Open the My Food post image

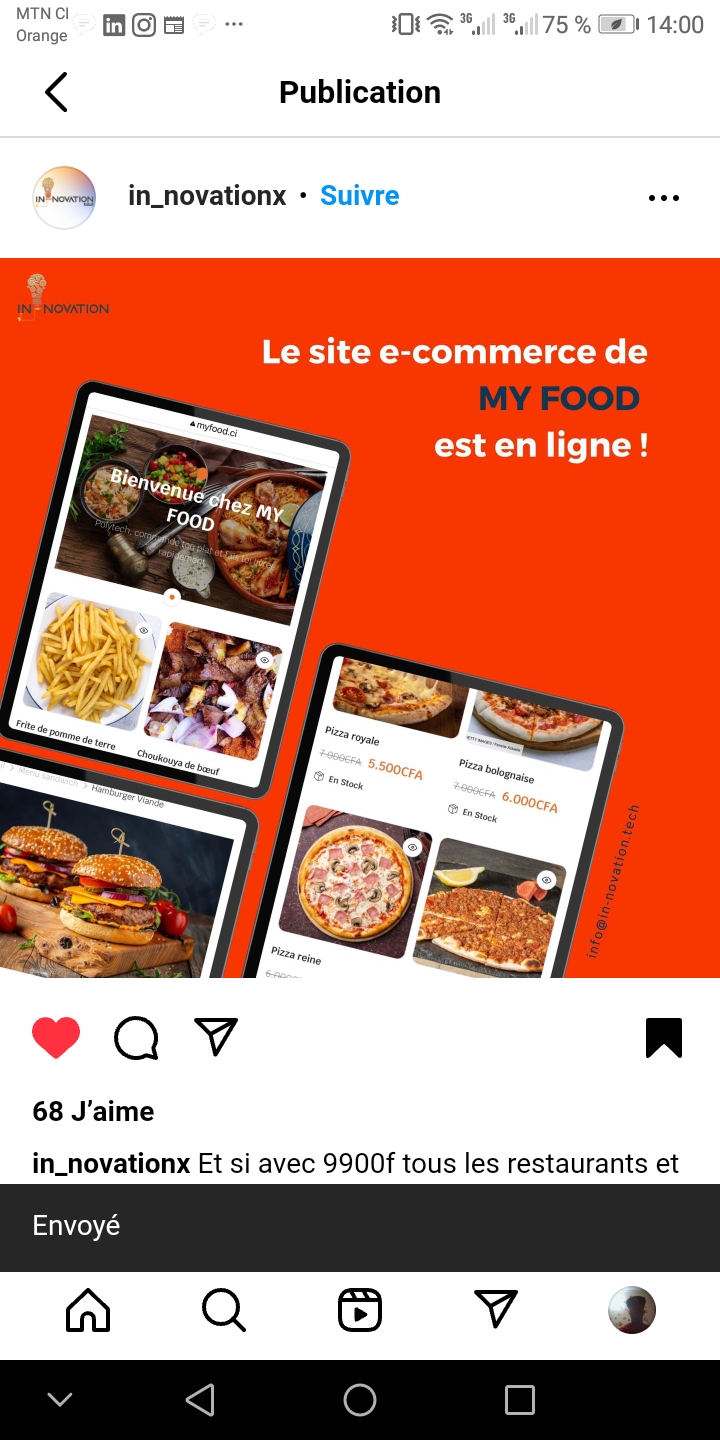360,618
